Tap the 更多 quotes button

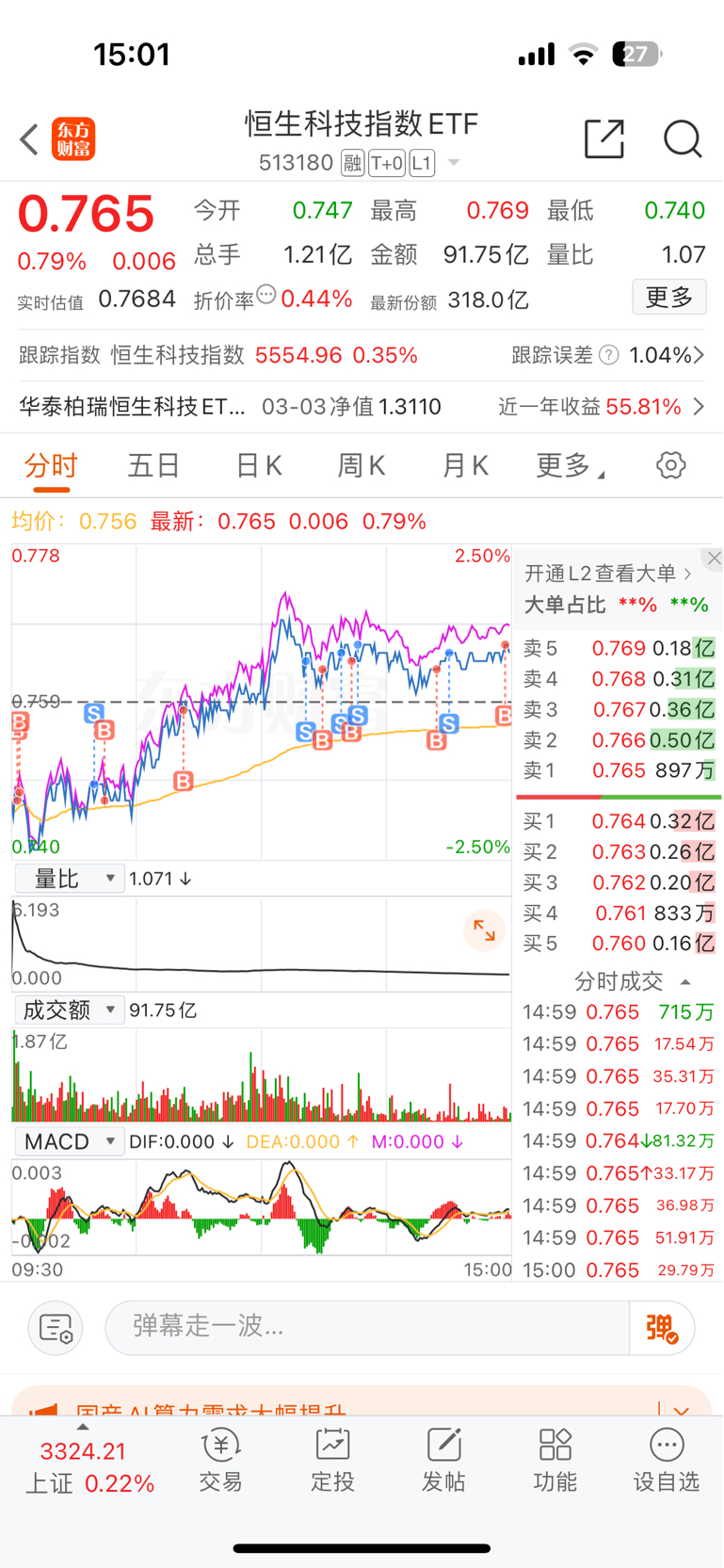coord(668,297)
